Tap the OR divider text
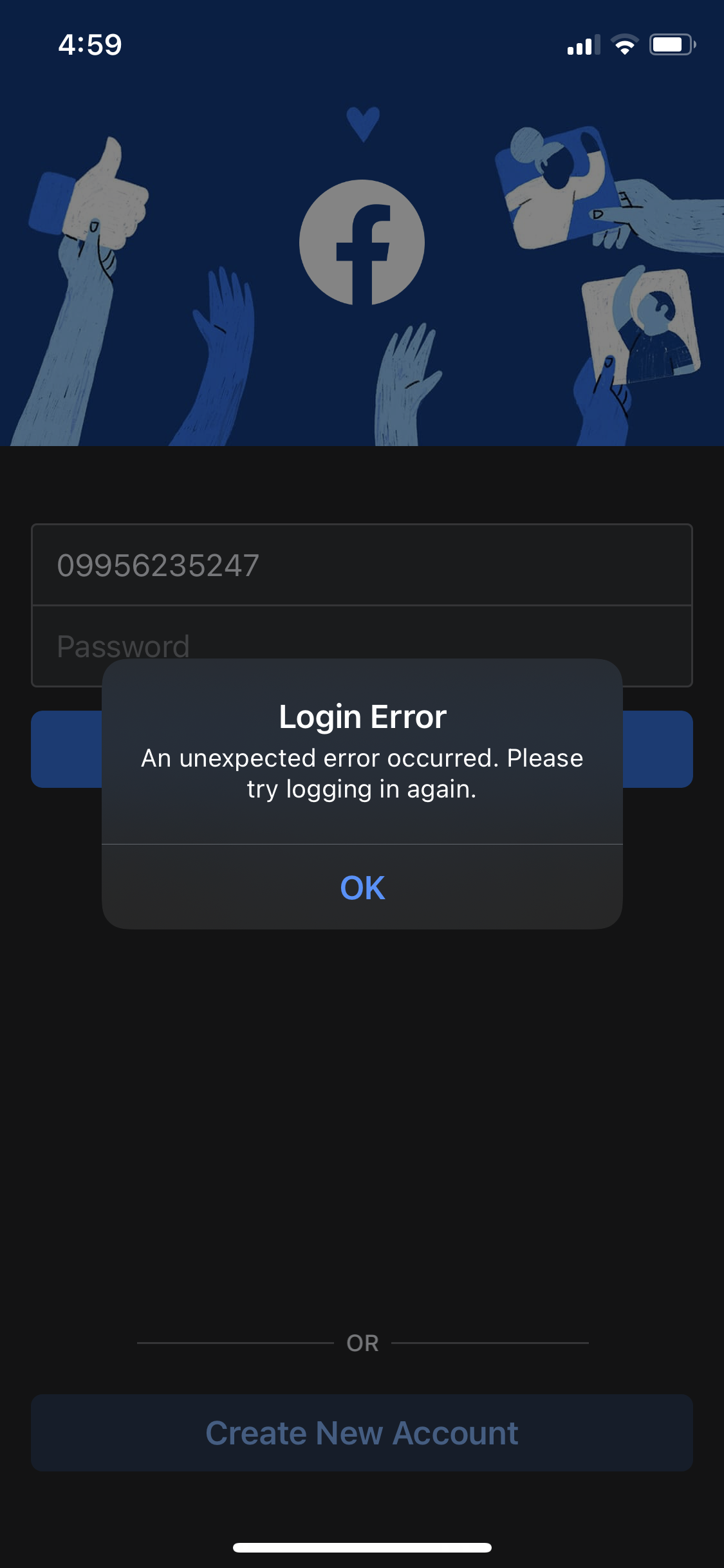724x1568 pixels. tap(362, 1343)
